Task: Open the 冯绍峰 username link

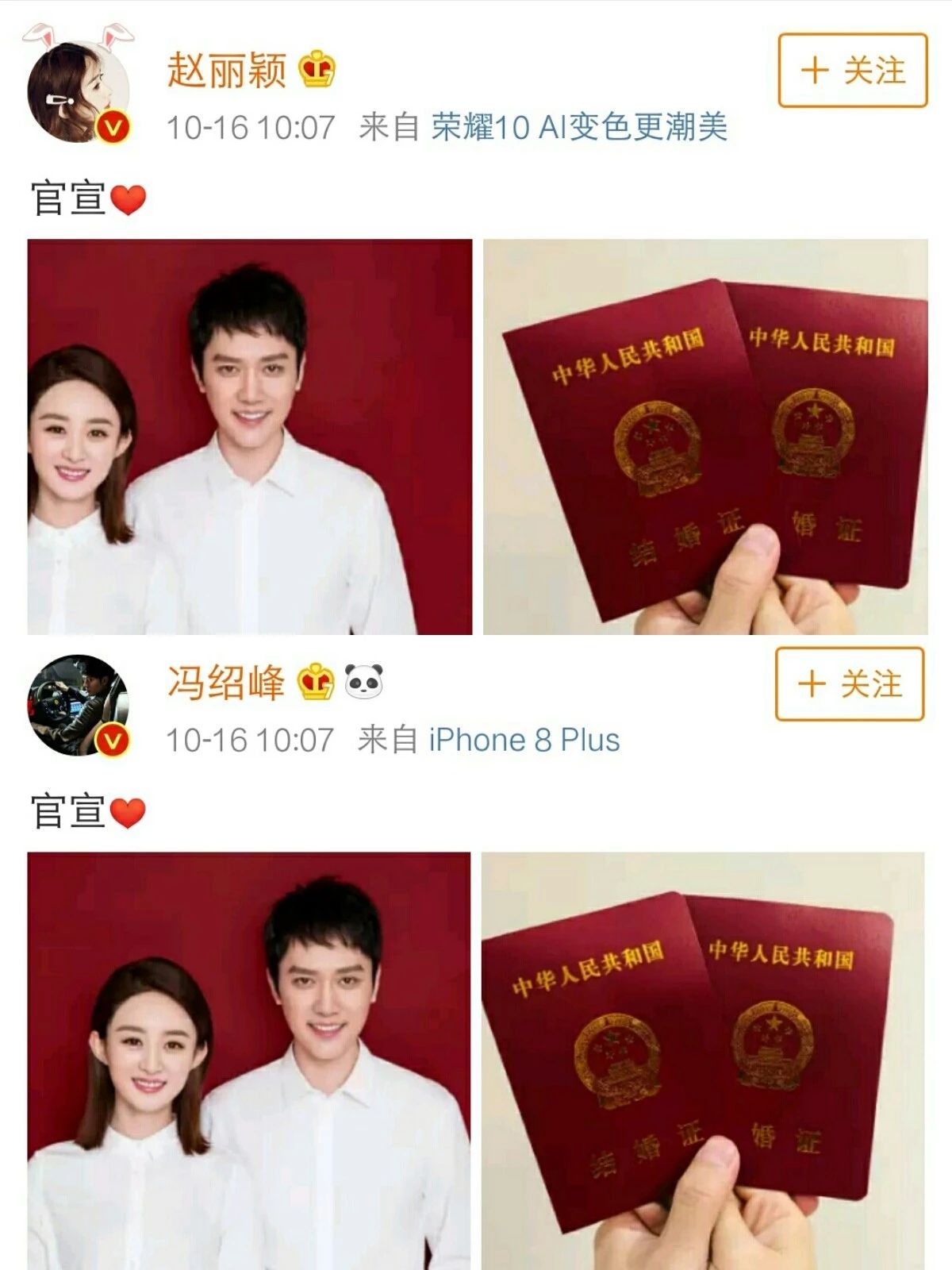Action: tap(227, 683)
